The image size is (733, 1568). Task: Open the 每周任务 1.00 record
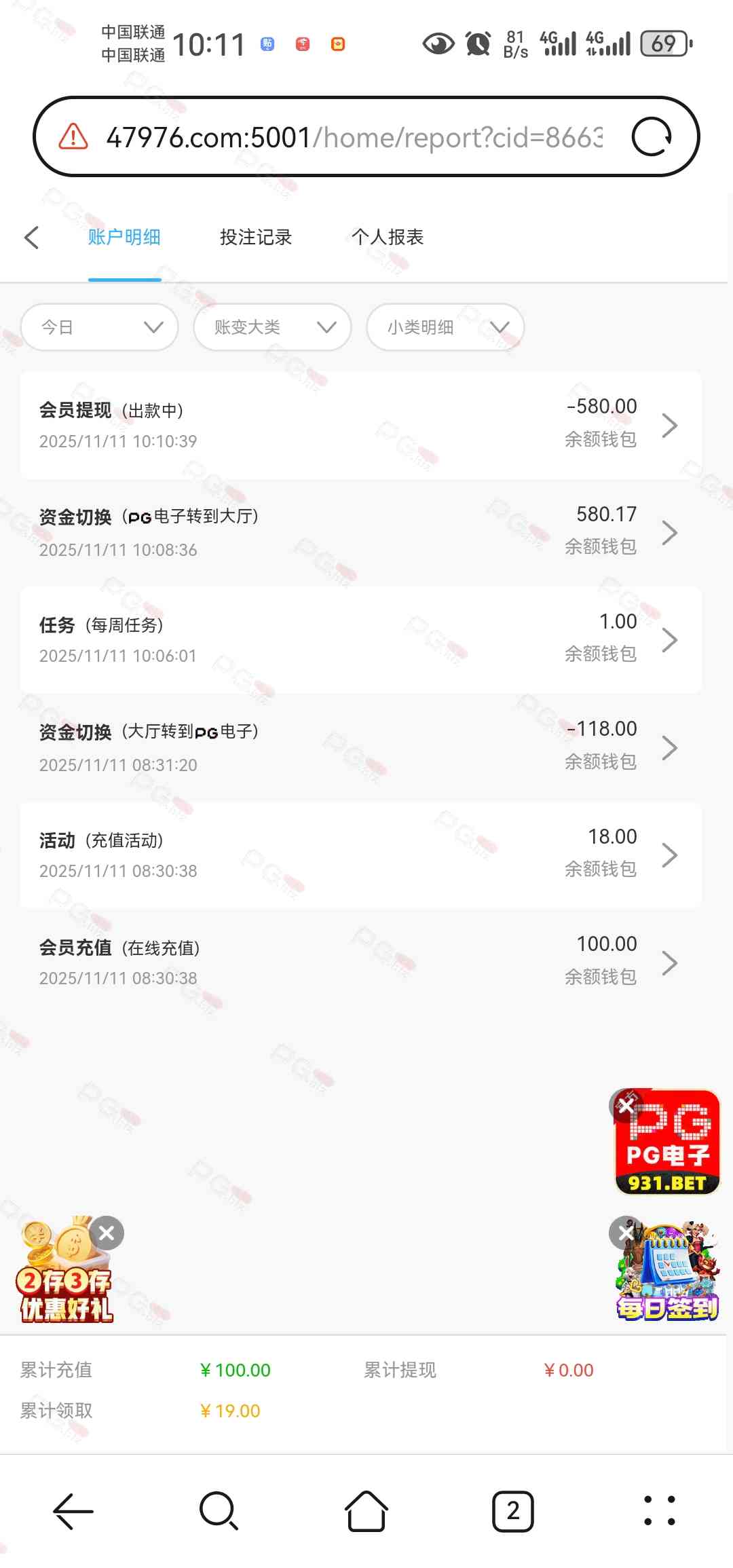tap(360, 639)
